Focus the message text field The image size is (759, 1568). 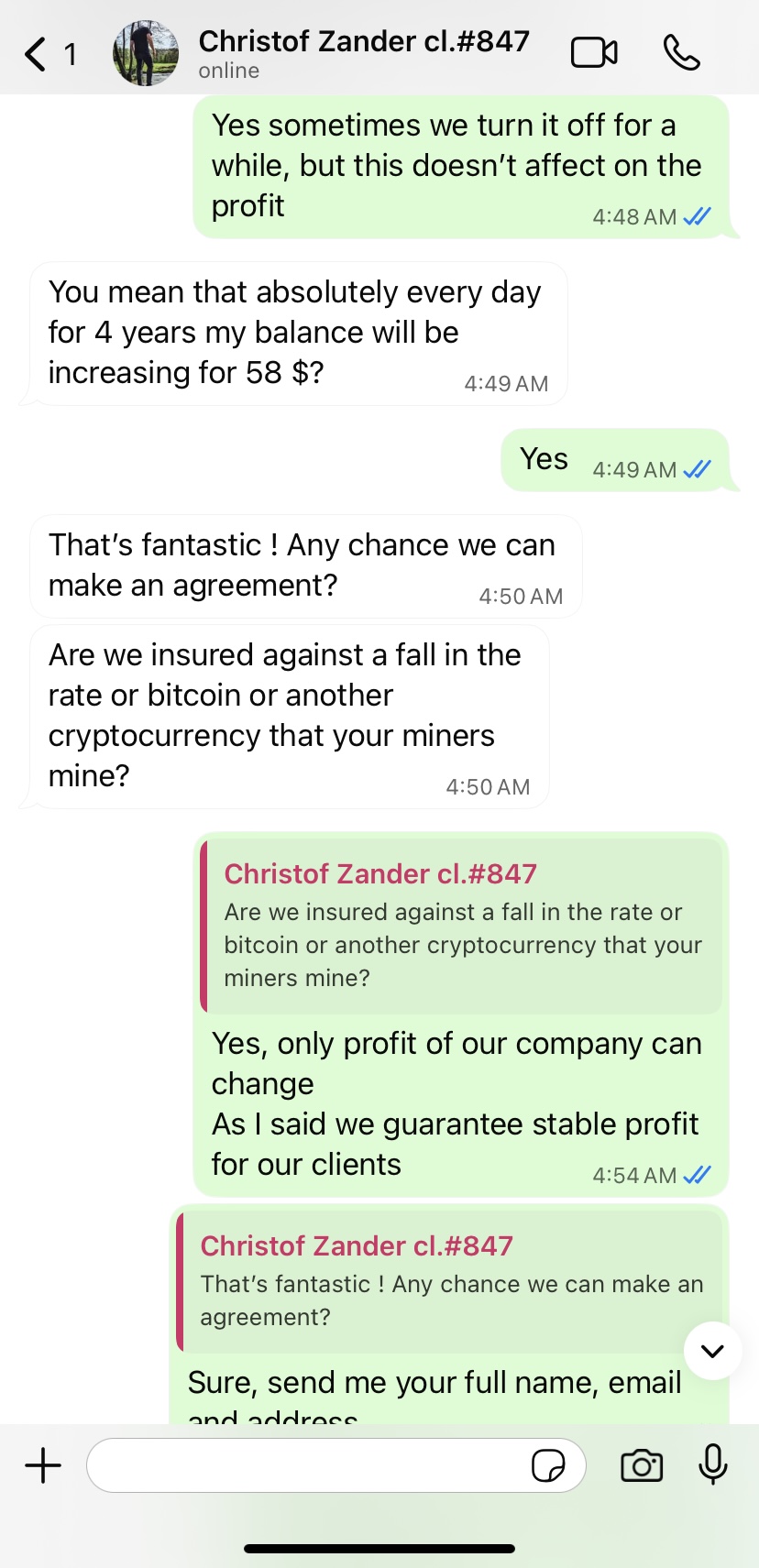click(x=307, y=1465)
